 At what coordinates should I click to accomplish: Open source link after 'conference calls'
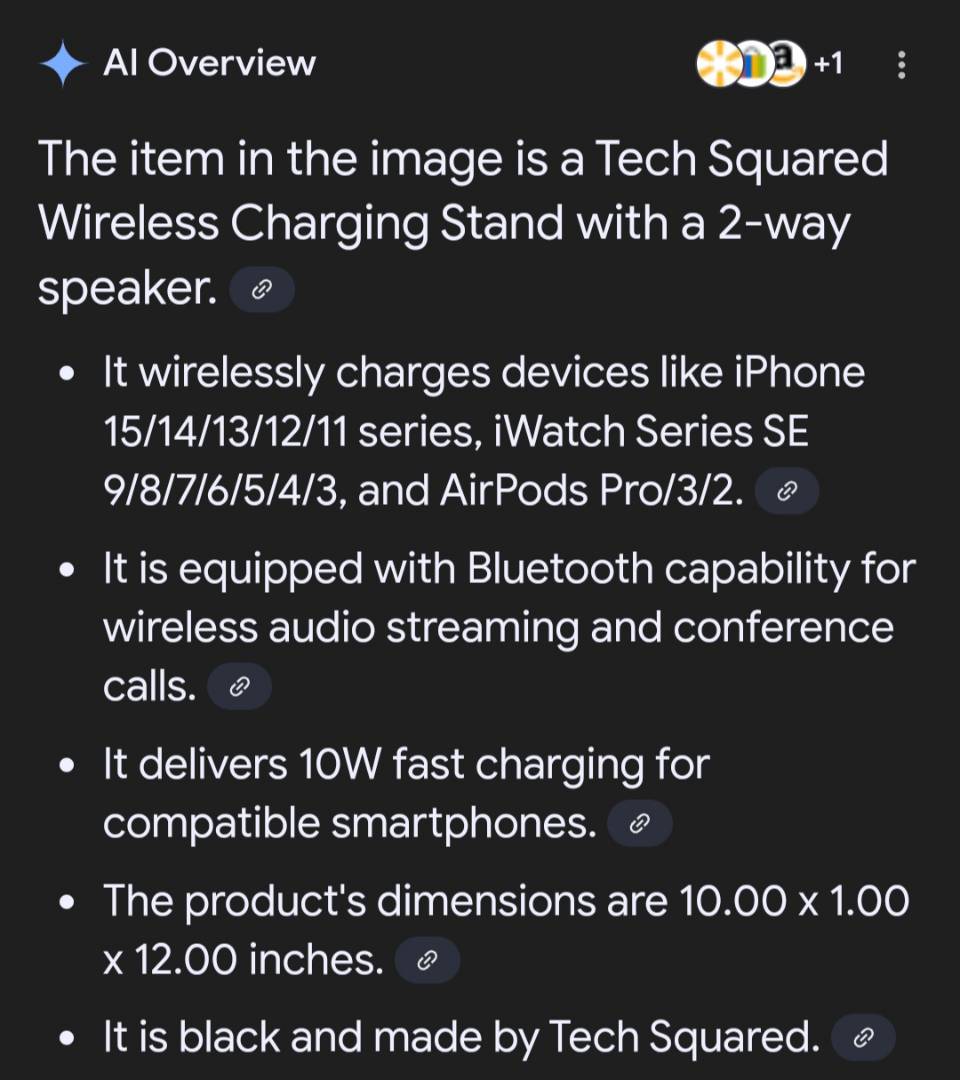[239, 687]
